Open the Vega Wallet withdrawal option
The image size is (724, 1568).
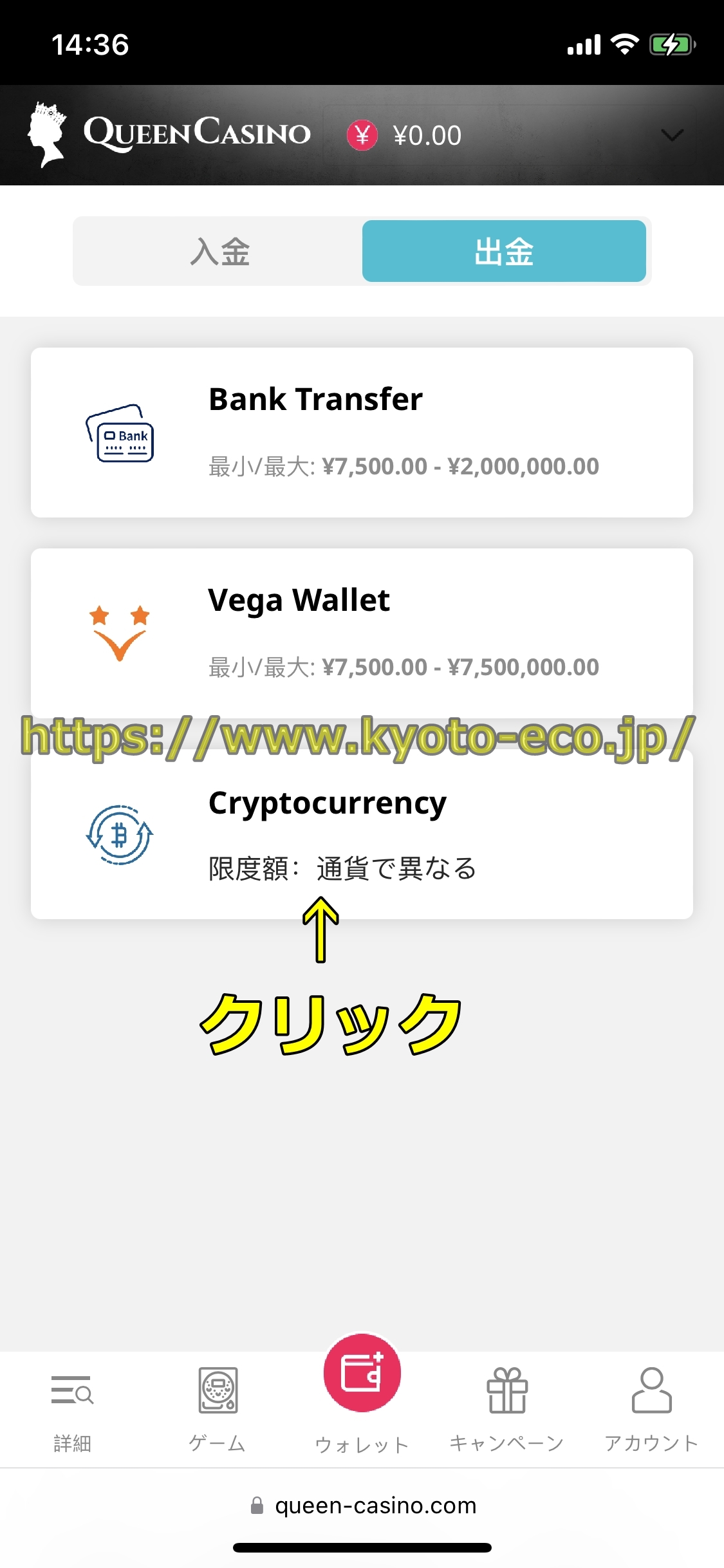(362, 633)
